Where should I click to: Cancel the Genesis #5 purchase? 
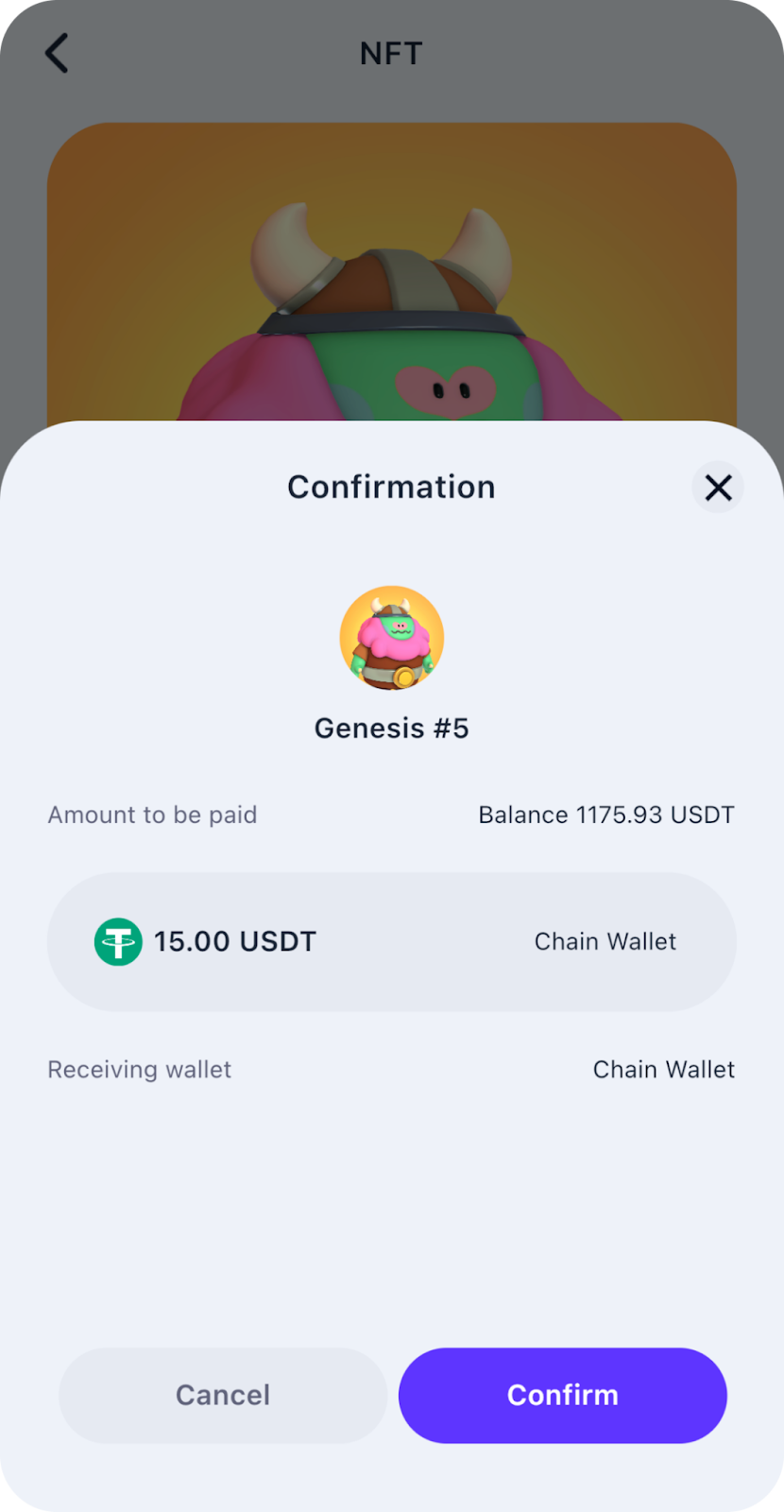pos(223,1395)
